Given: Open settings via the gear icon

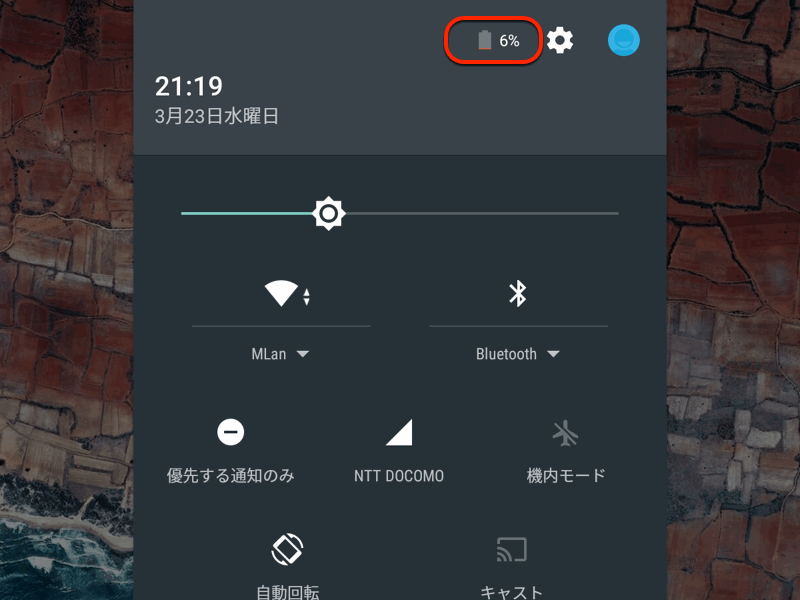Looking at the screenshot, I should (560, 41).
